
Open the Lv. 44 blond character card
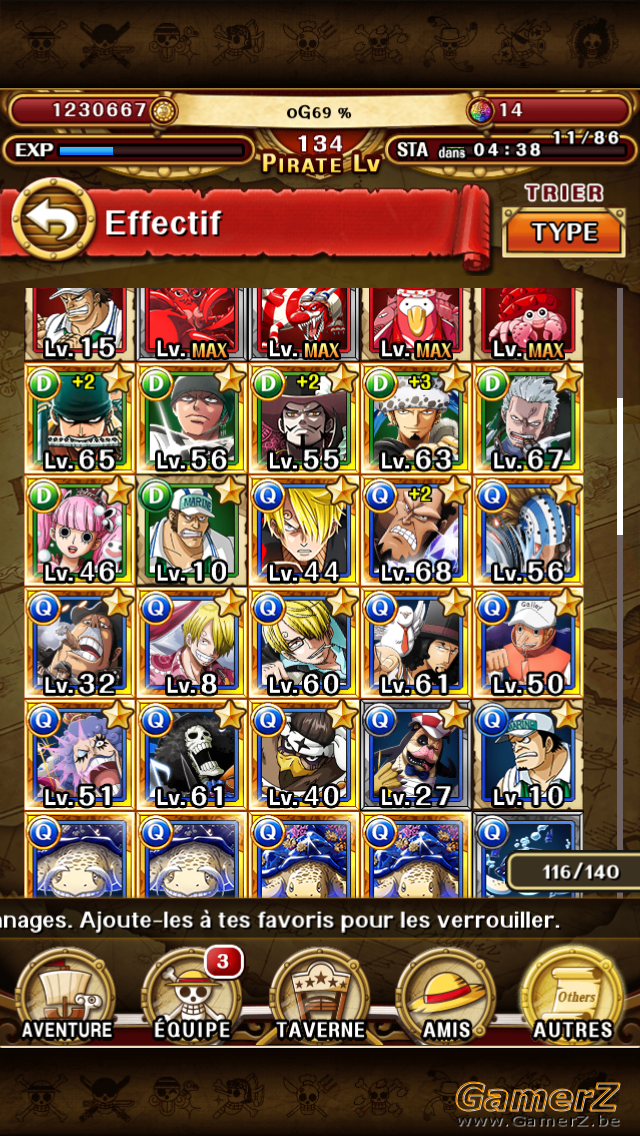click(x=304, y=531)
